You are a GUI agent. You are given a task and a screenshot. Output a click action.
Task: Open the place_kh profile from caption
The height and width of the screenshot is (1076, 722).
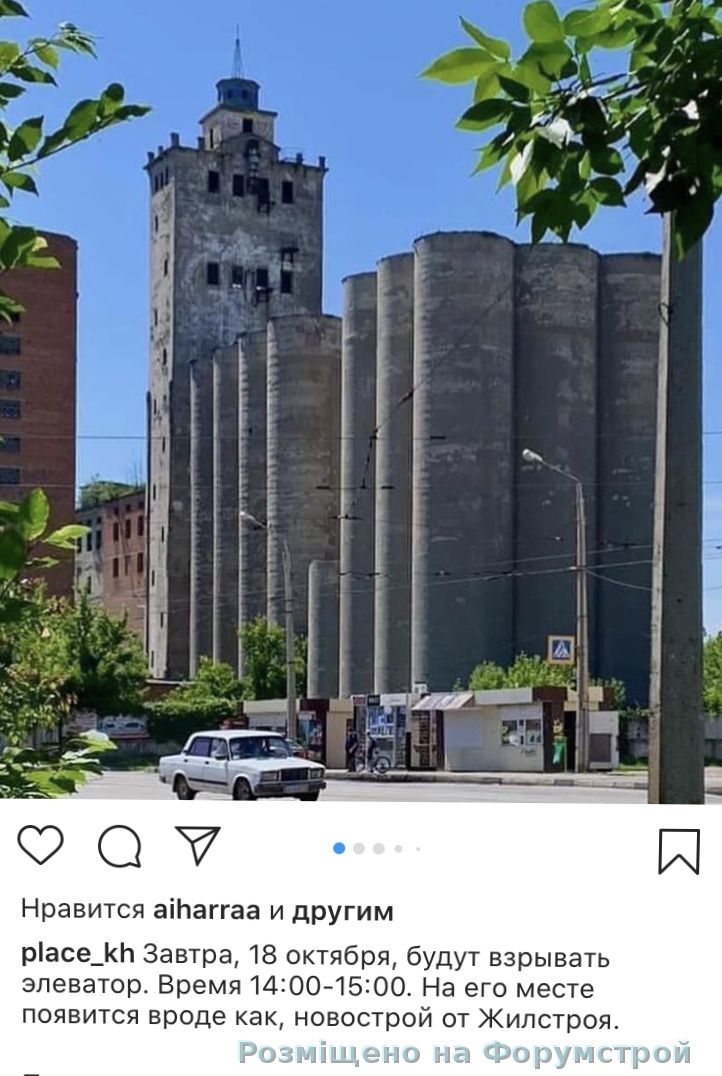pos(77,955)
